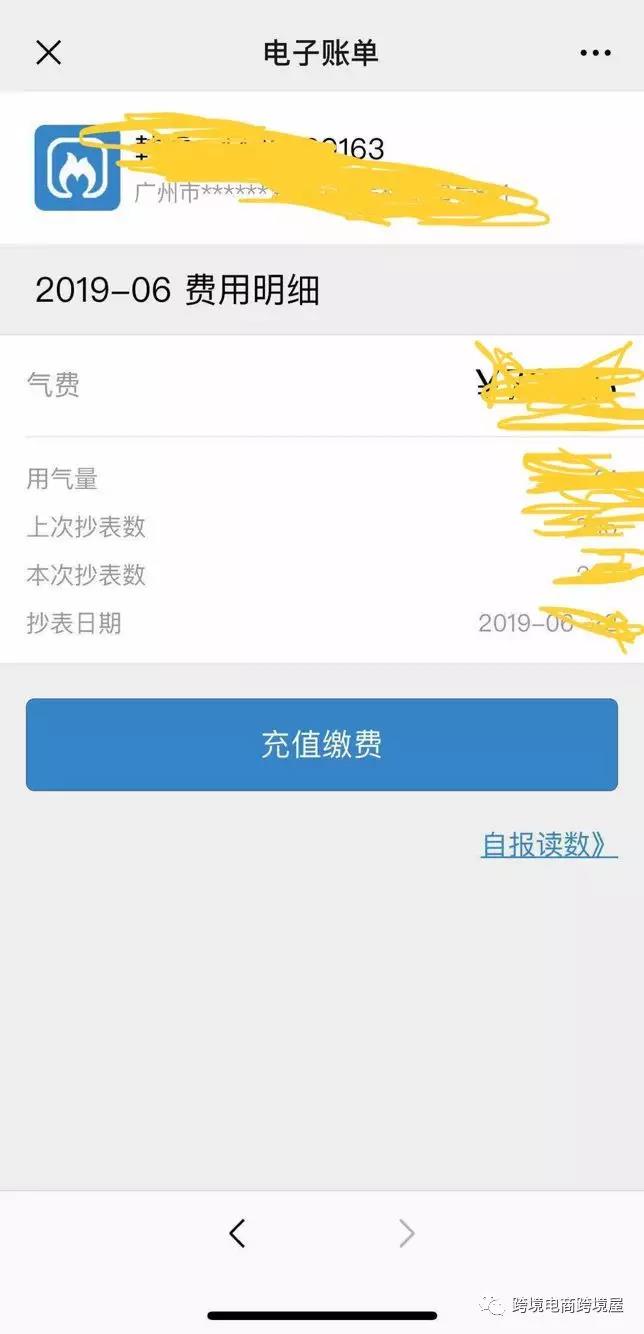Open the 自报读数 link
This screenshot has width=644, height=1334.
coord(548,845)
